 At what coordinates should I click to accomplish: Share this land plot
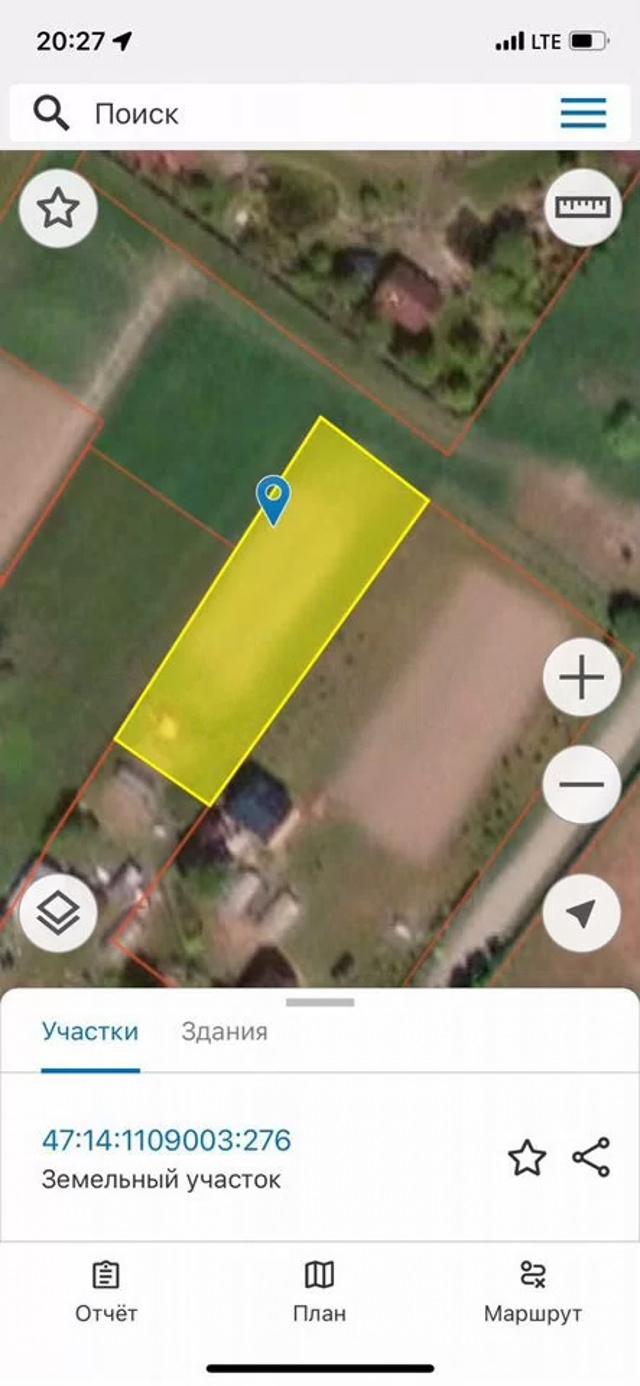click(591, 1158)
